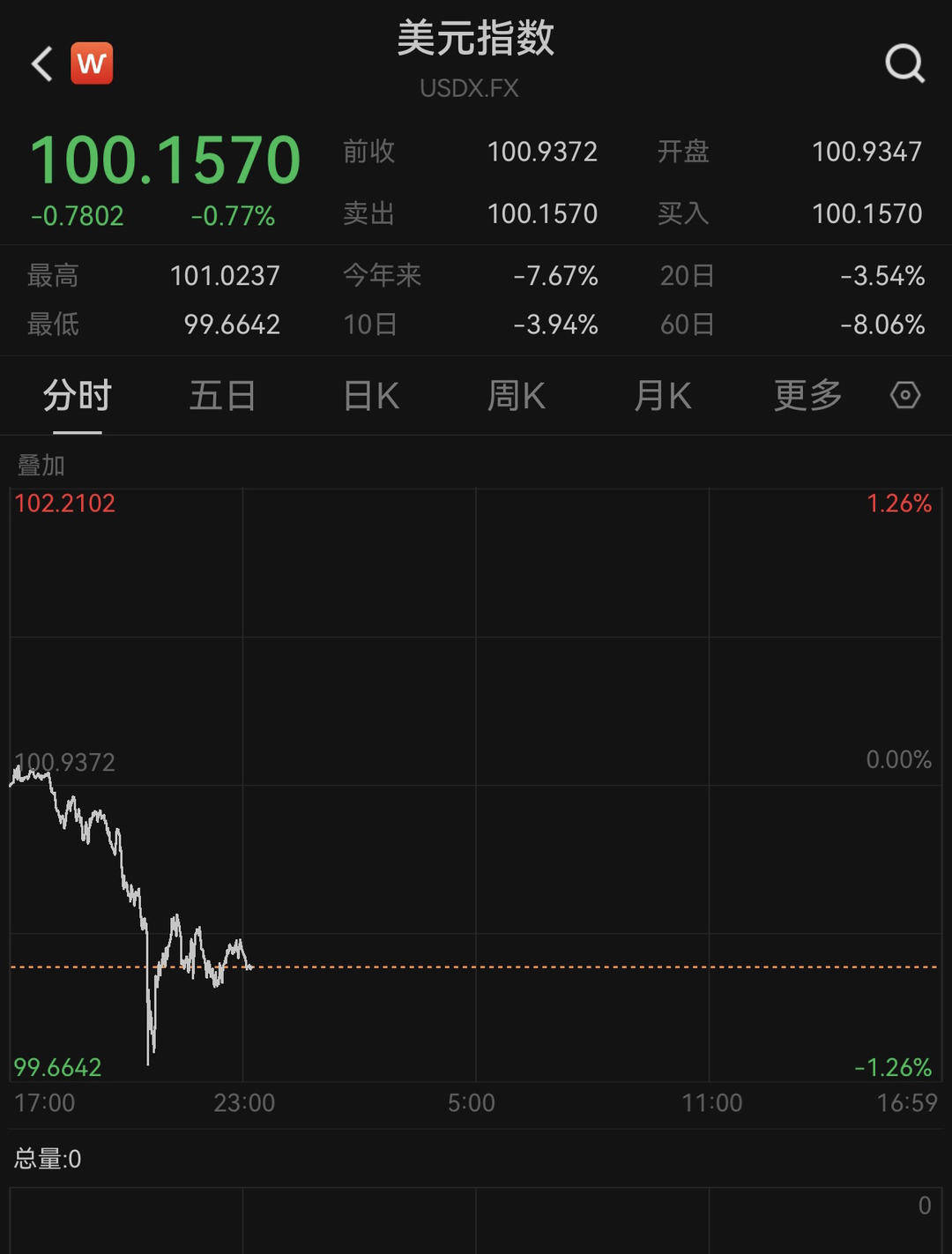Select the 分时 intraday tab
This screenshot has height=1254, width=952.
pos(78,396)
